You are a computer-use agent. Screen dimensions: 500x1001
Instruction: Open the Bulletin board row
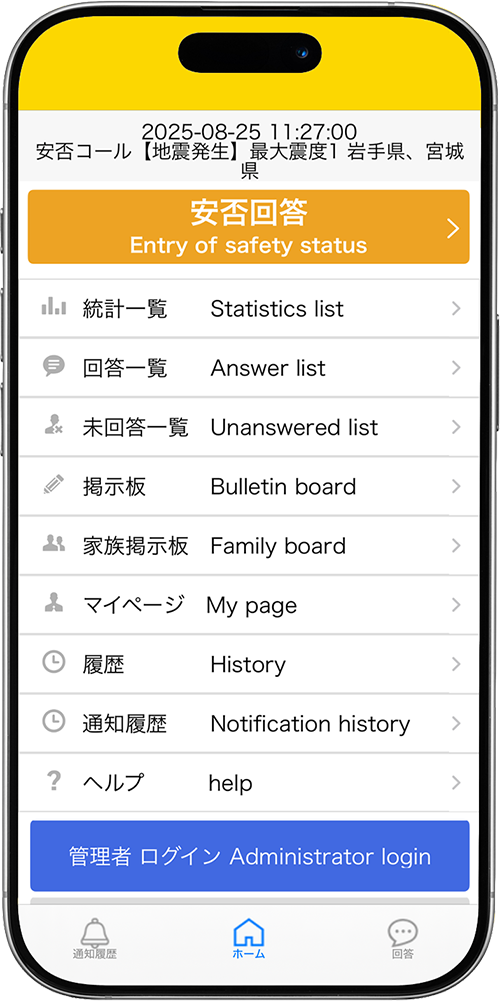pos(249,487)
